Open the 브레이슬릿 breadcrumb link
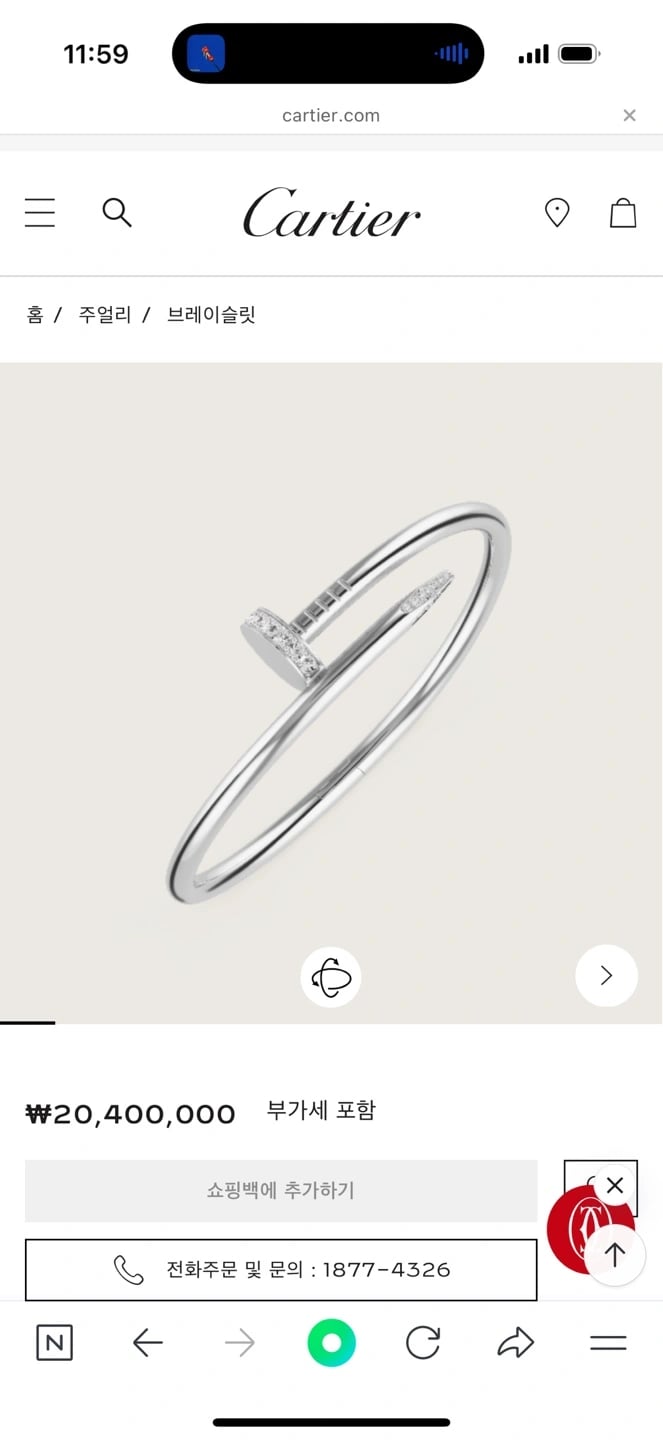Image resolution: width=663 pixels, height=1440 pixels. pyautogui.click(x=211, y=315)
